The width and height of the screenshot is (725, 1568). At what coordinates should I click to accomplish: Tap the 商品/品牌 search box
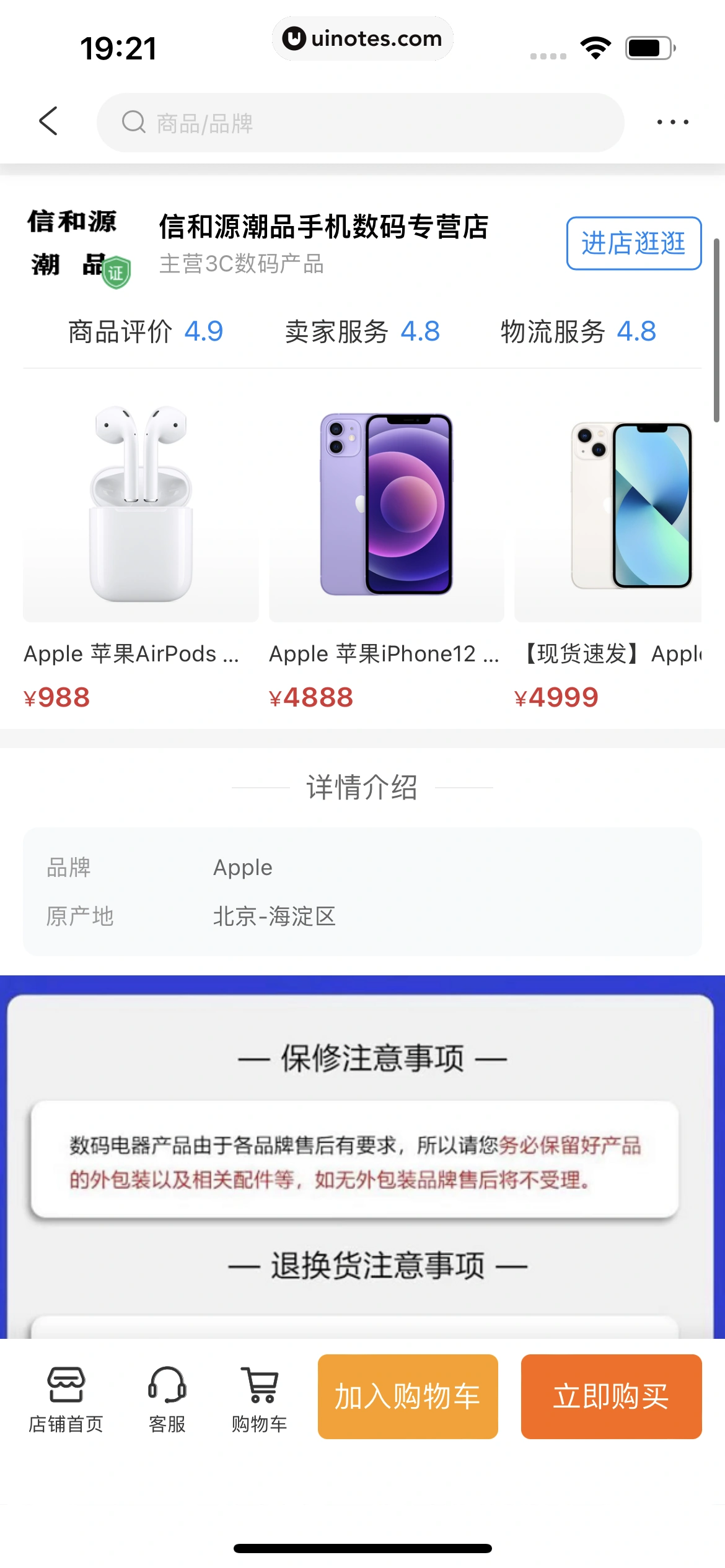pyautogui.click(x=359, y=123)
